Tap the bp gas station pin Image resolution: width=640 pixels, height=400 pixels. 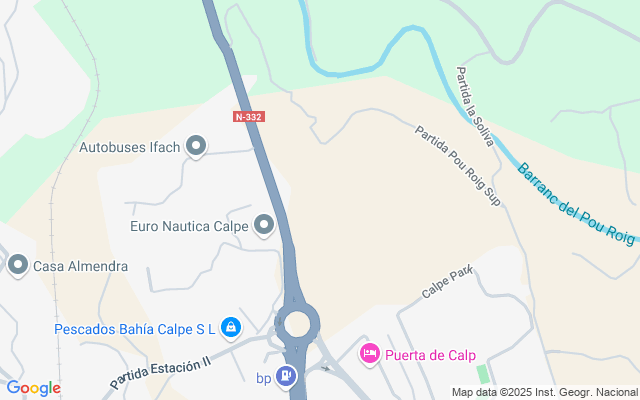point(288,377)
